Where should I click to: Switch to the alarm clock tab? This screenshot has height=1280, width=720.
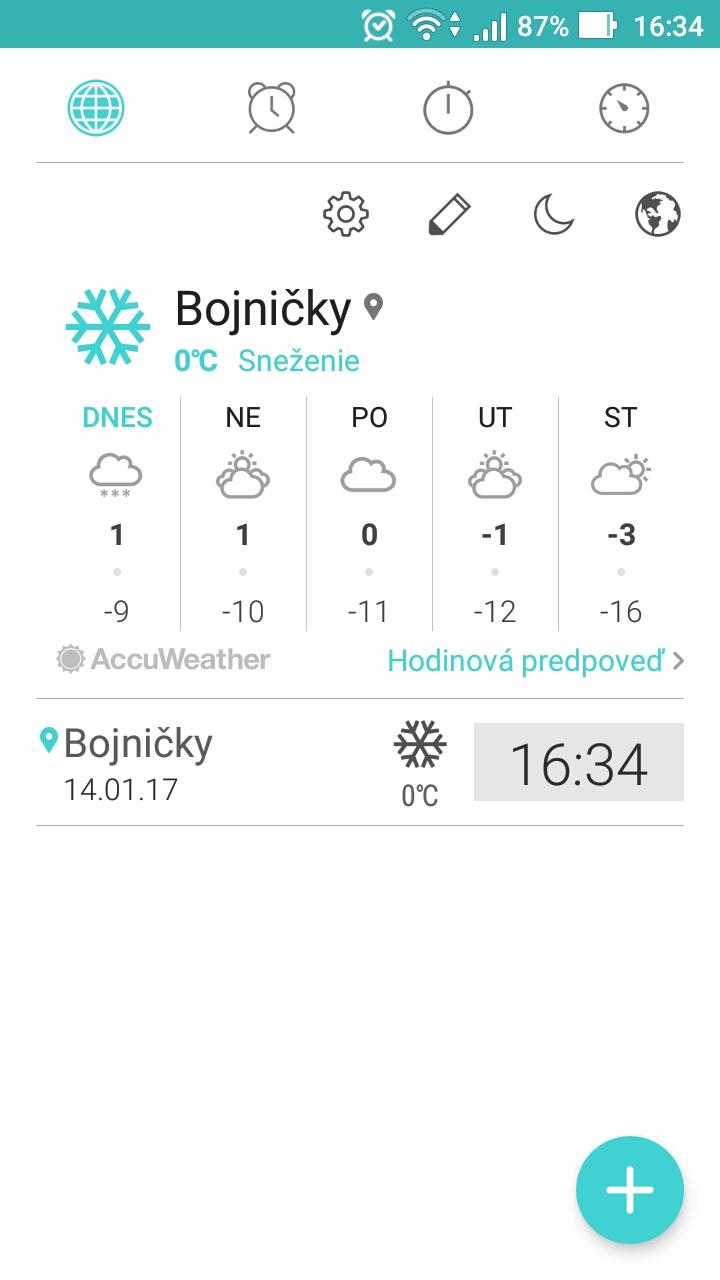[x=271, y=108]
